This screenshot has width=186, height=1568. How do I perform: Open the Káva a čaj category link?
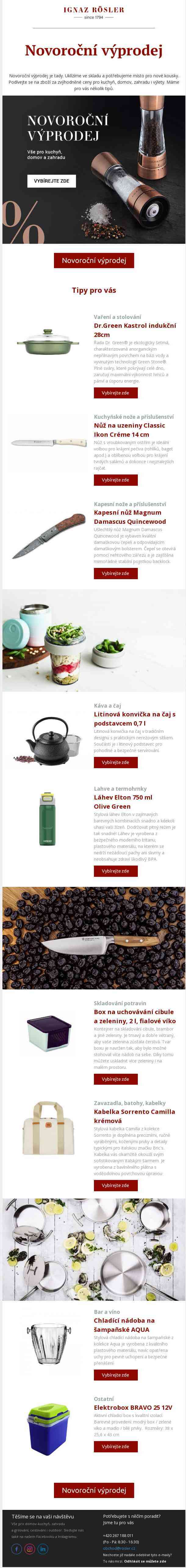107,705
